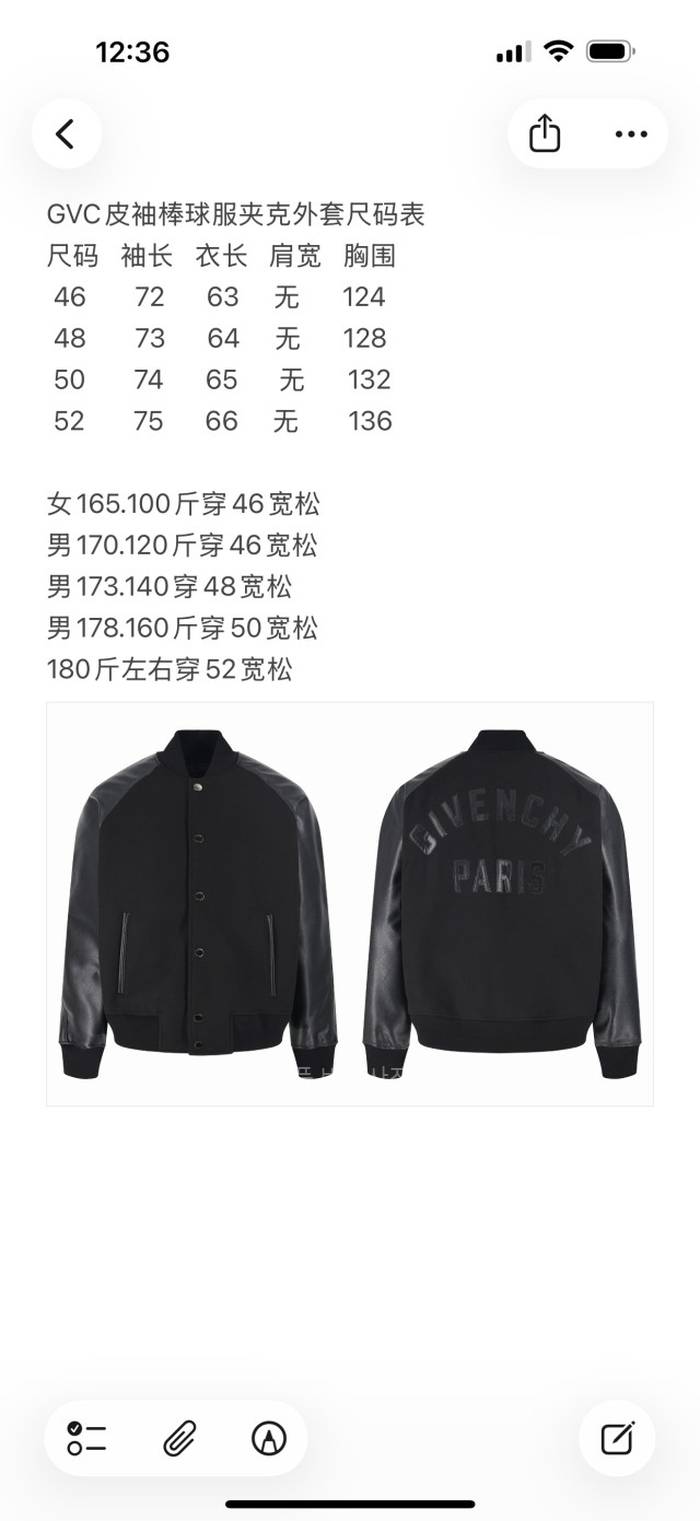Open the jacket image attachment
The image size is (700, 1521).
(350, 903)
